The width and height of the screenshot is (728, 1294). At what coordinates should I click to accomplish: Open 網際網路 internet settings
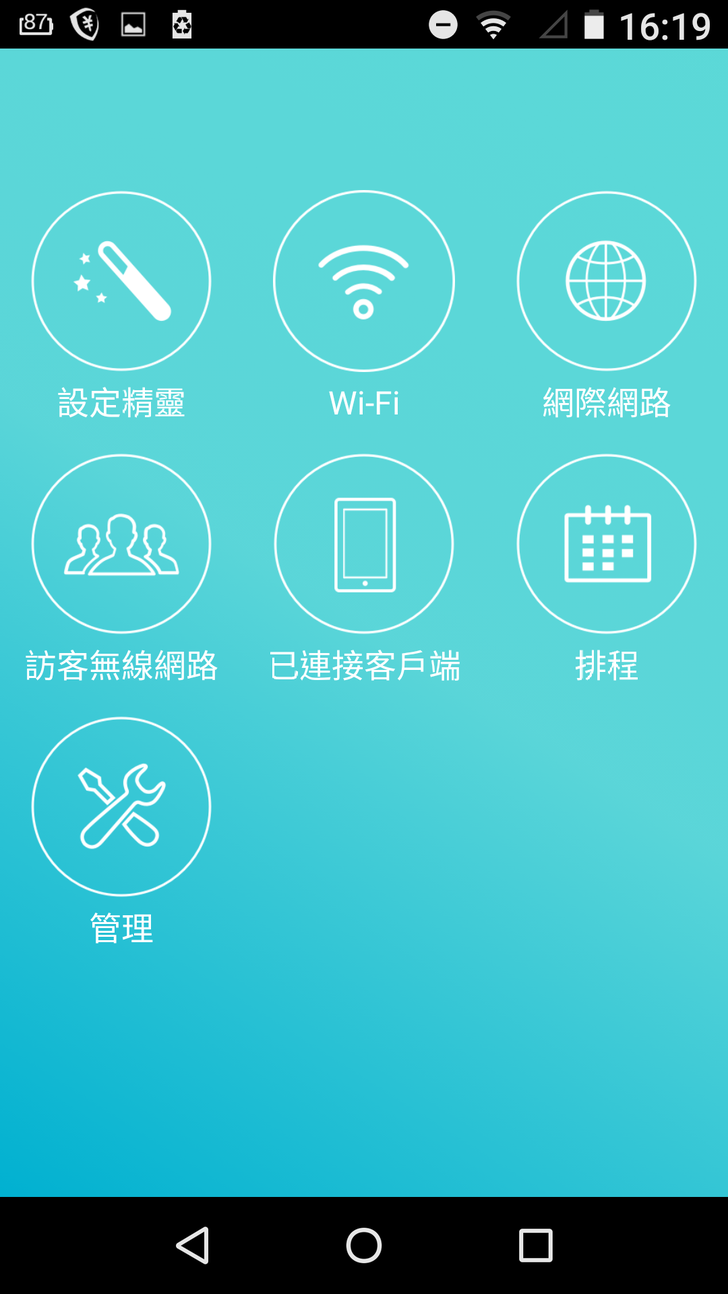606,281
